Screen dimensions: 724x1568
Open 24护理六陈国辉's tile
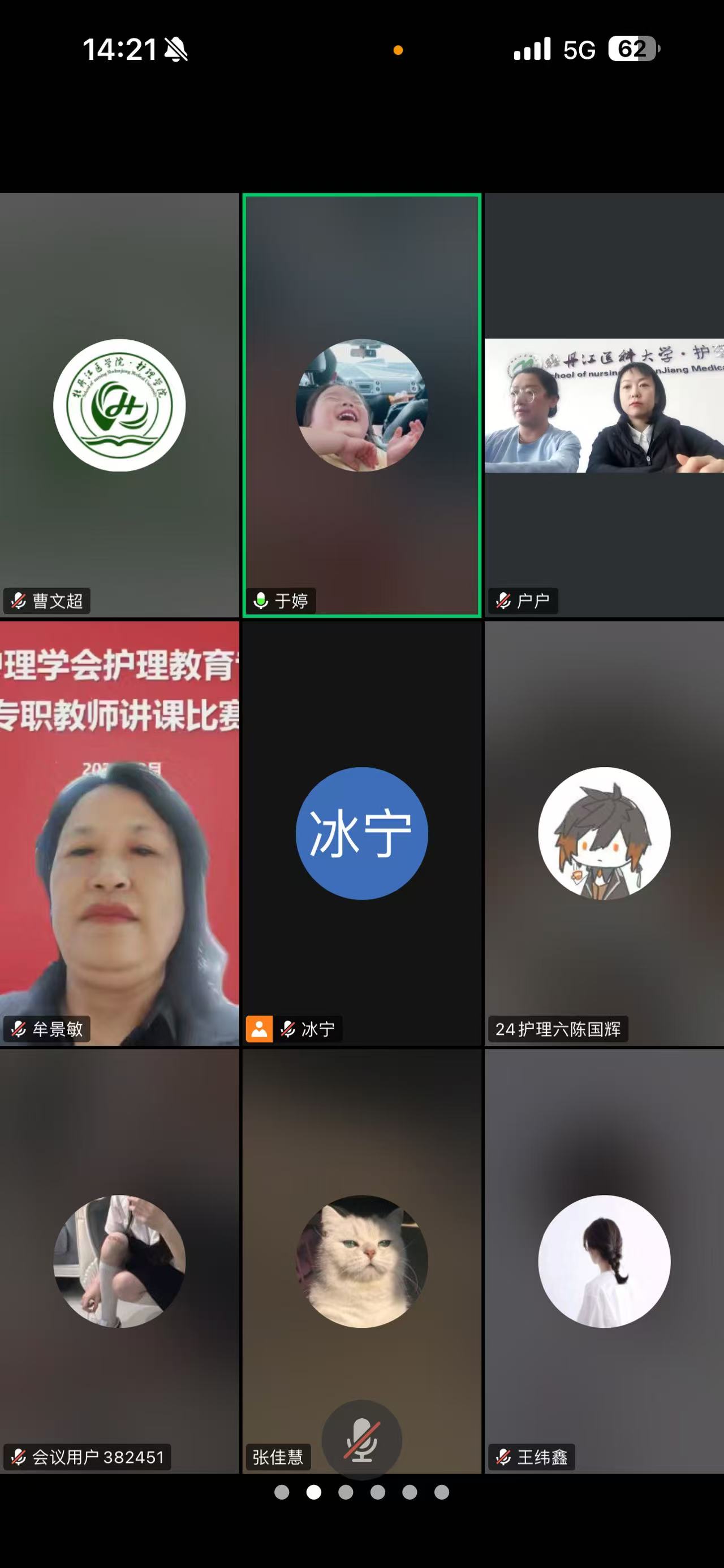[x=604, y=833]
